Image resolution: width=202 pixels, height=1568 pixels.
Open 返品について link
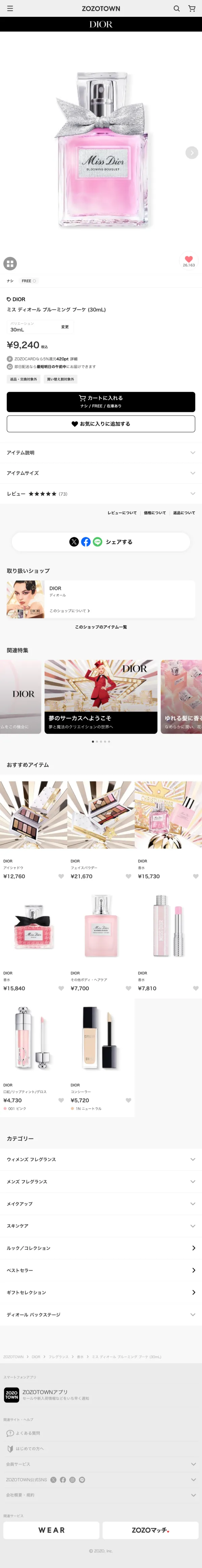[184, 513]
